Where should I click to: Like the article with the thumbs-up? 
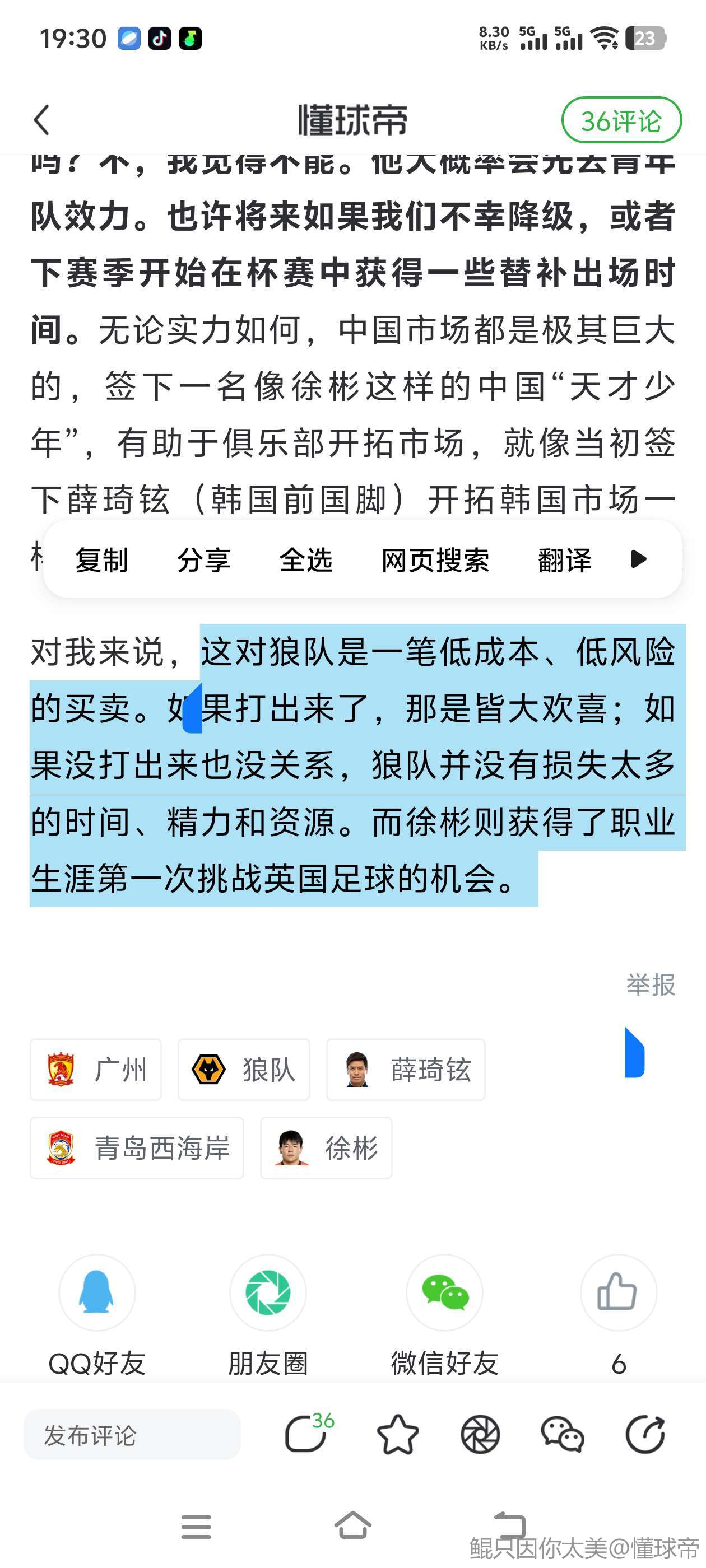[617, 1293]
